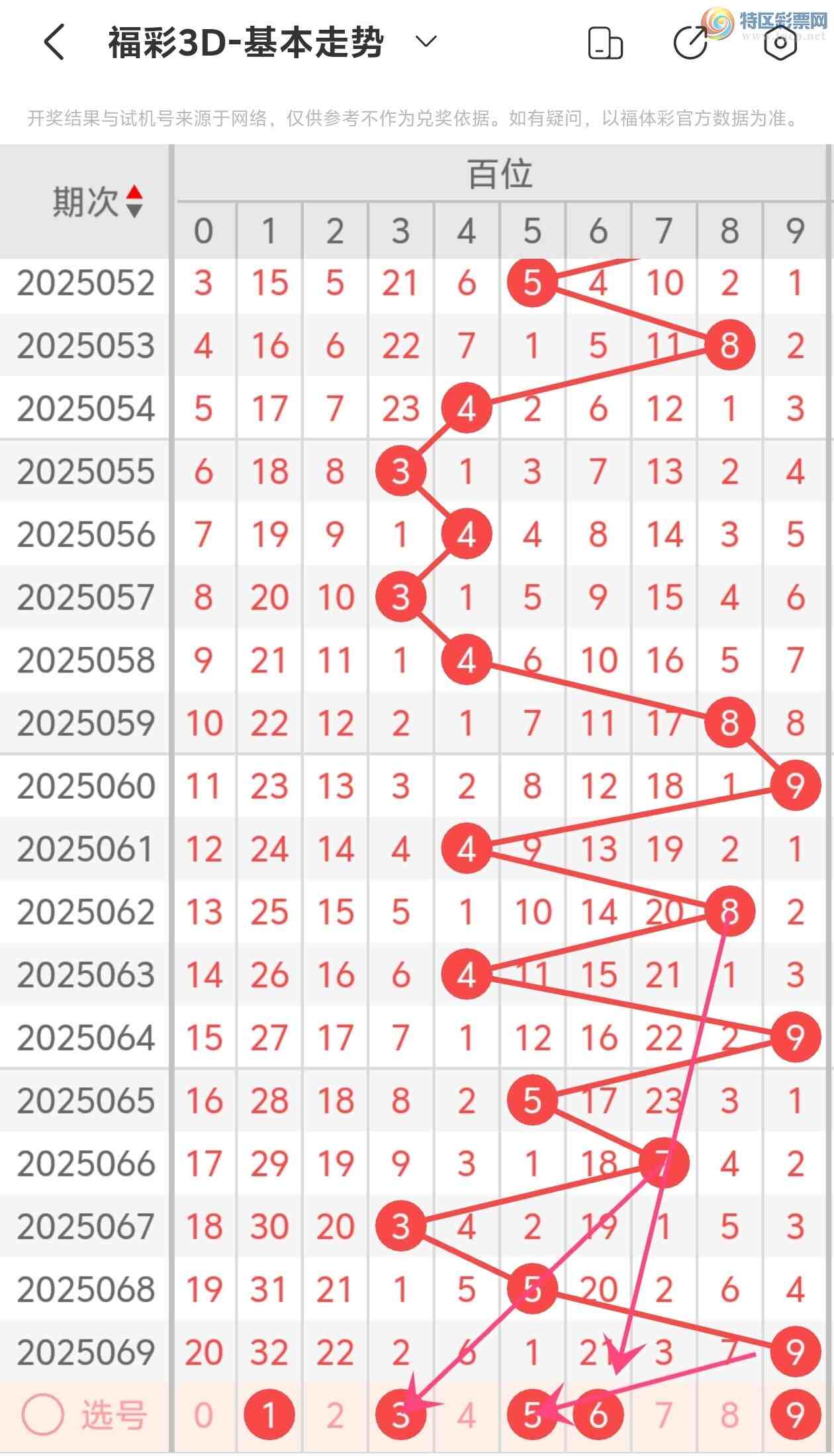
Task: Remove number 6 from the 选号 selection
Action: (598, 1415)
